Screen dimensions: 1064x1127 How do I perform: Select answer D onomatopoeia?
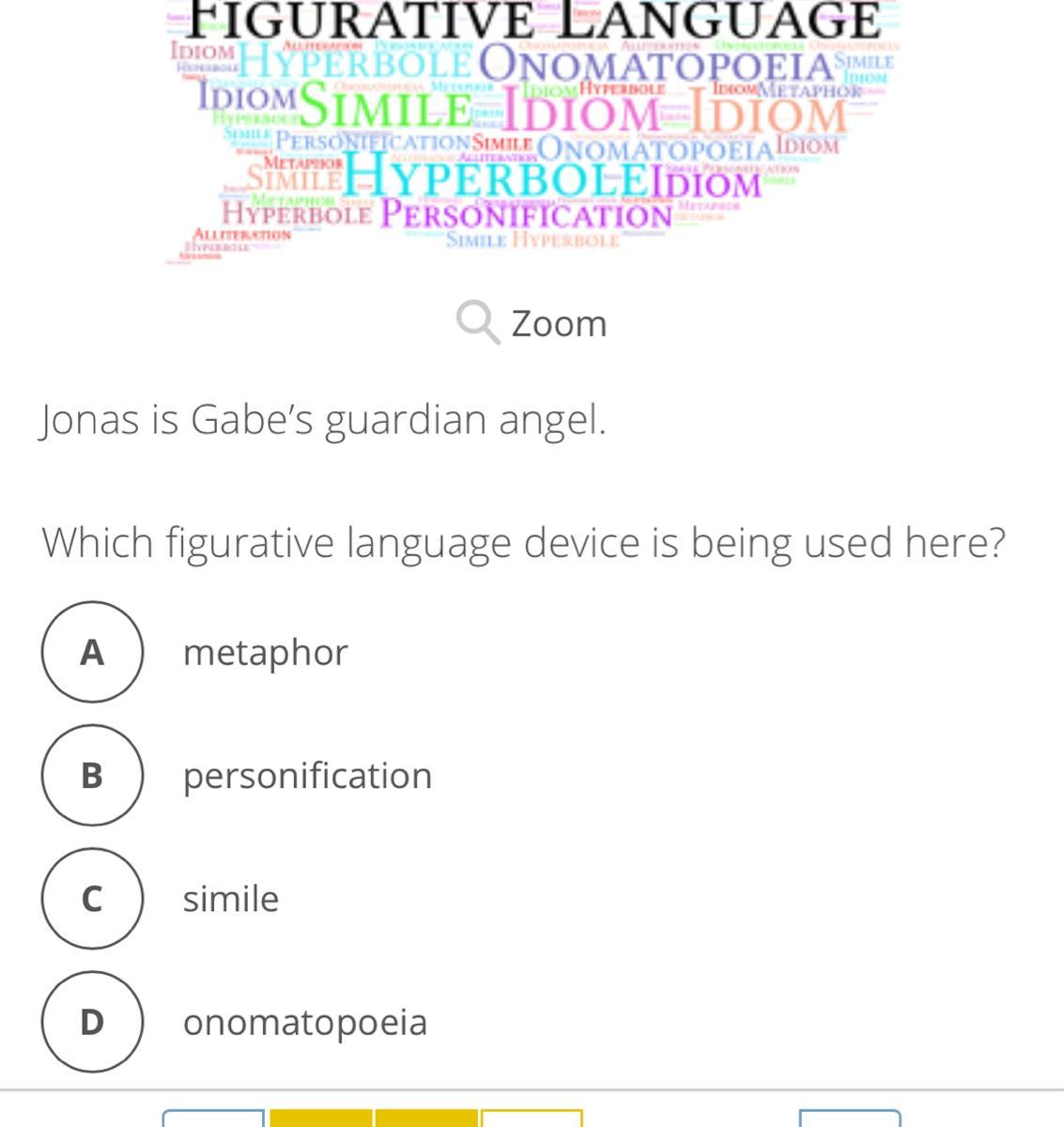92,1022
